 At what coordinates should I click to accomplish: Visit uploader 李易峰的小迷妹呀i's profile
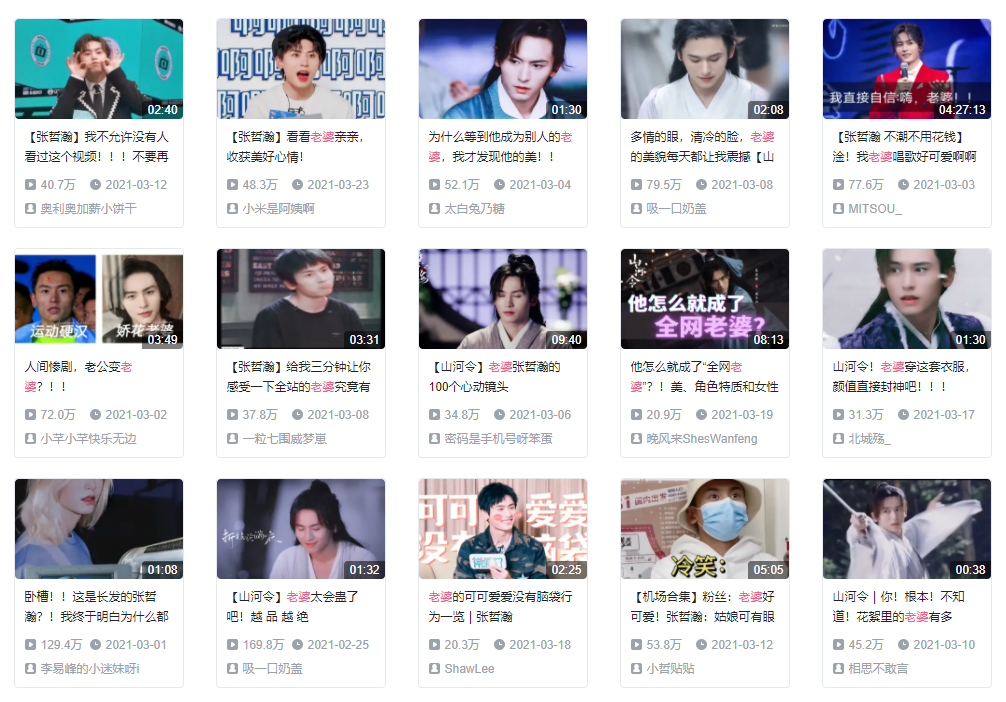pos(89,669)
